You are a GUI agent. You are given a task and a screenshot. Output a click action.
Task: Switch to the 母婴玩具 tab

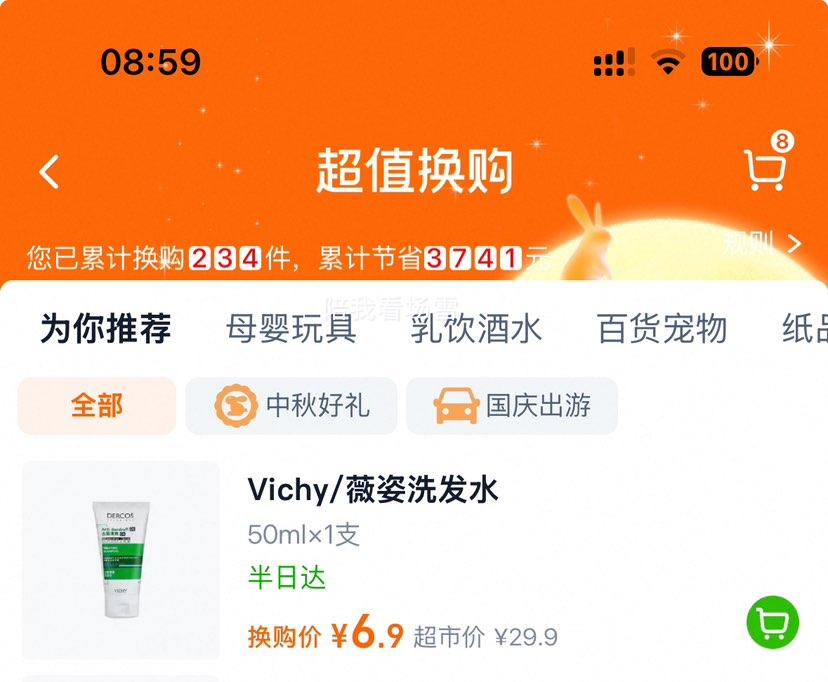pos(291,328)
